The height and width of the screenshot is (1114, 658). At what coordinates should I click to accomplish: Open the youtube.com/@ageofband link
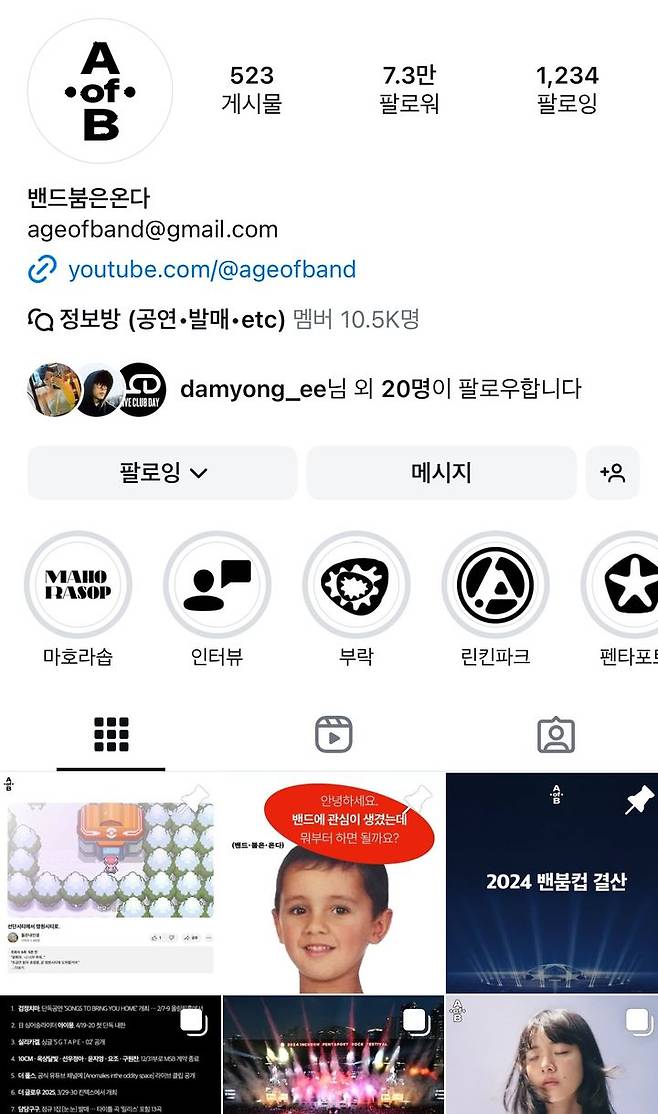[211, 269]
